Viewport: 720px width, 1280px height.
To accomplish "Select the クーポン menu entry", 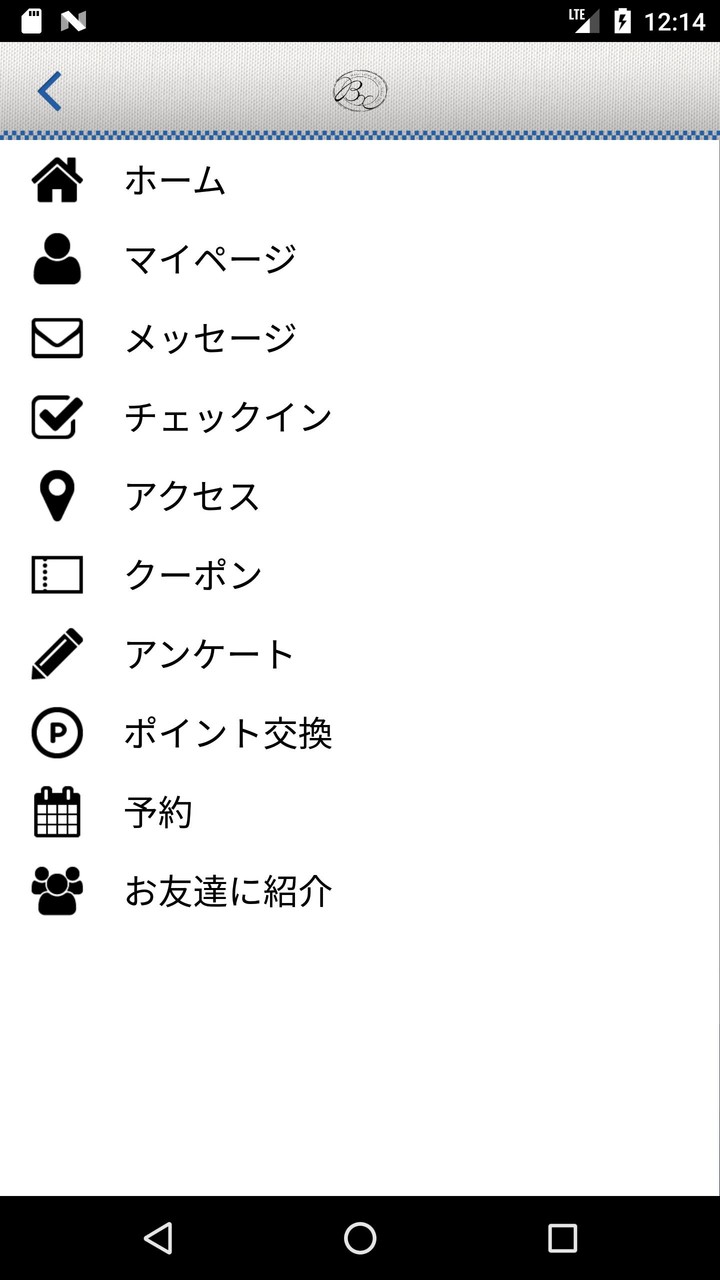I will coord(193,575).
